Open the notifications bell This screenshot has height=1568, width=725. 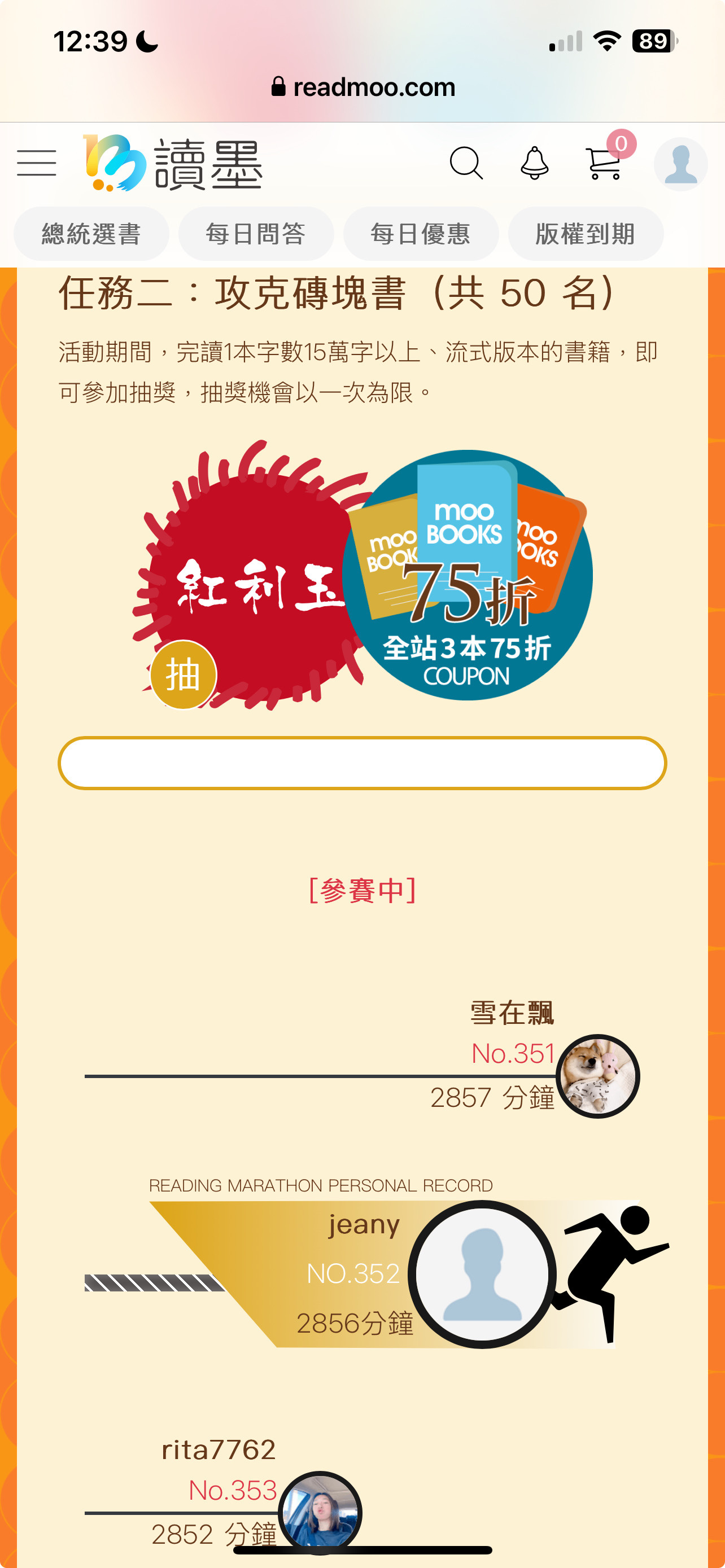coord(535,163)
